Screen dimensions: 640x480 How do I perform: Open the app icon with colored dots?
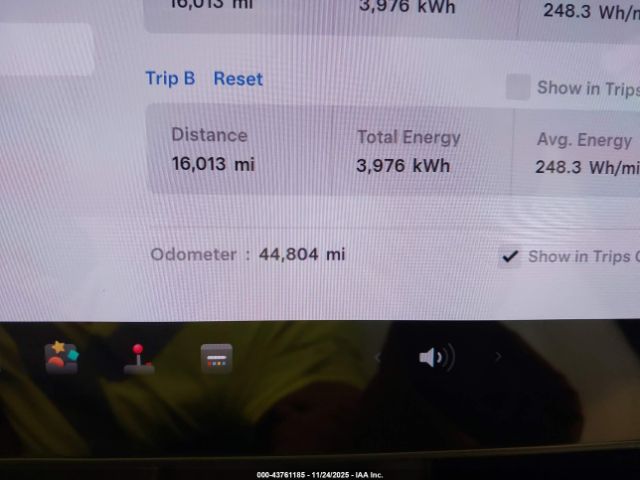click(216, 358)
